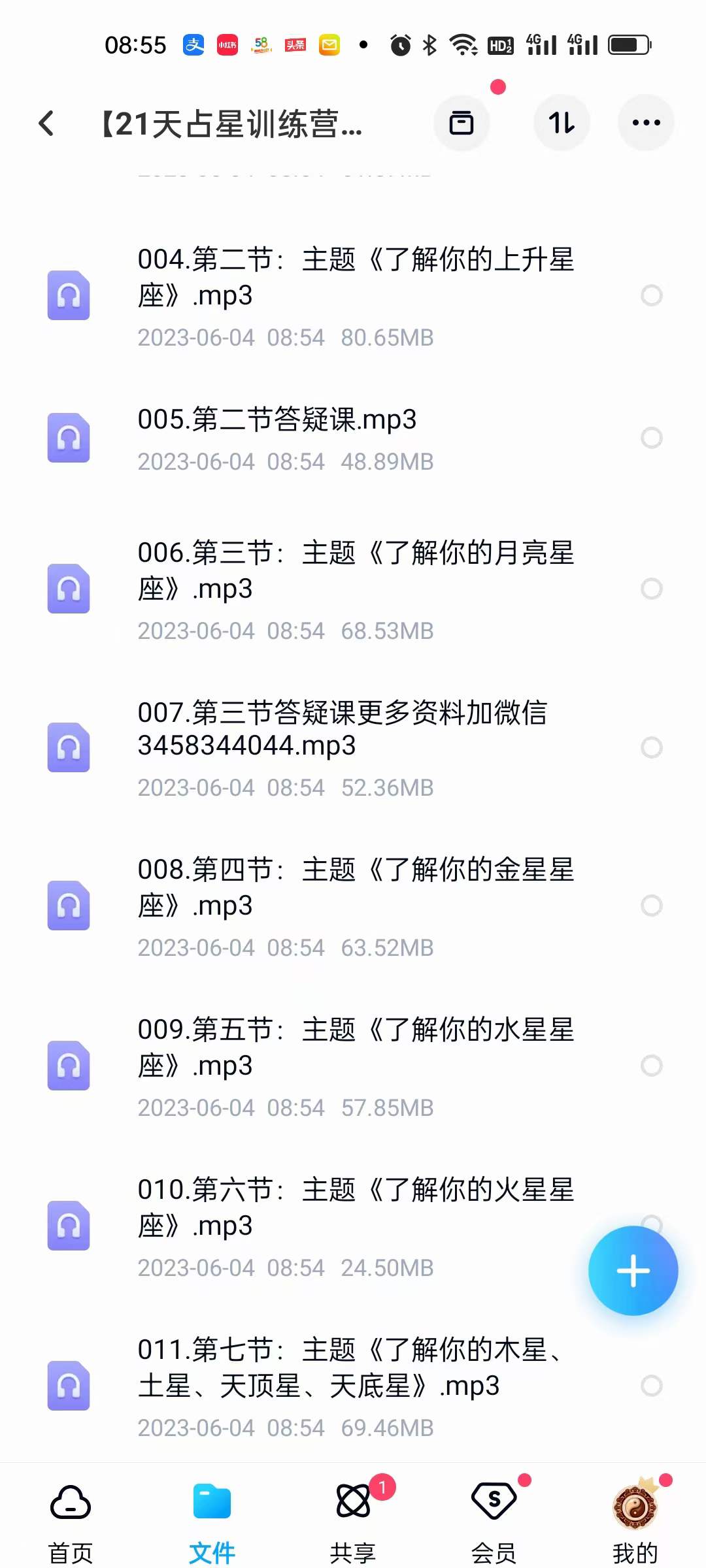Go back using the back arrow

click(x=47, y=123)
